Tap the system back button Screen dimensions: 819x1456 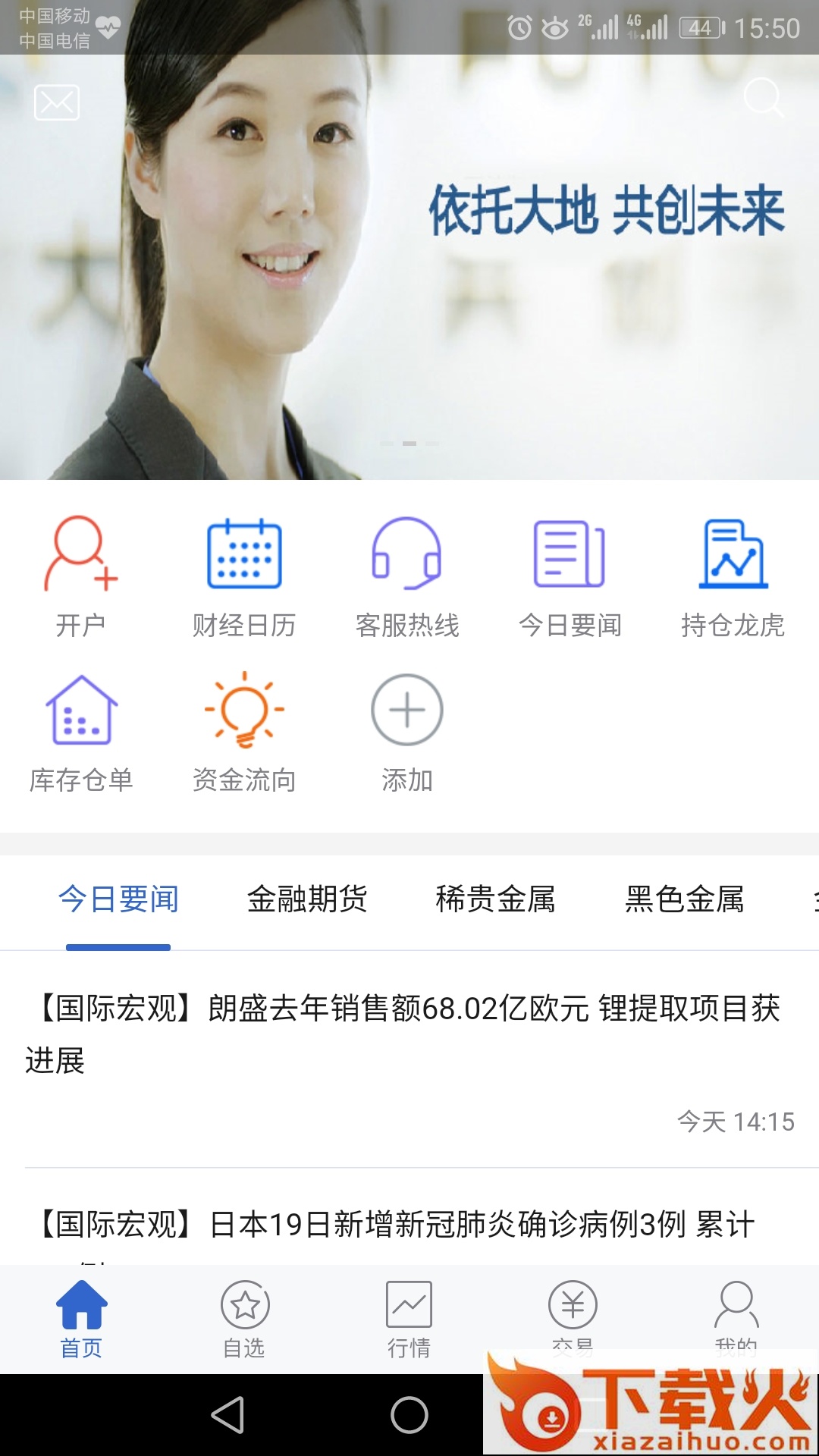pyautogui.click(x=227, y=1415)
